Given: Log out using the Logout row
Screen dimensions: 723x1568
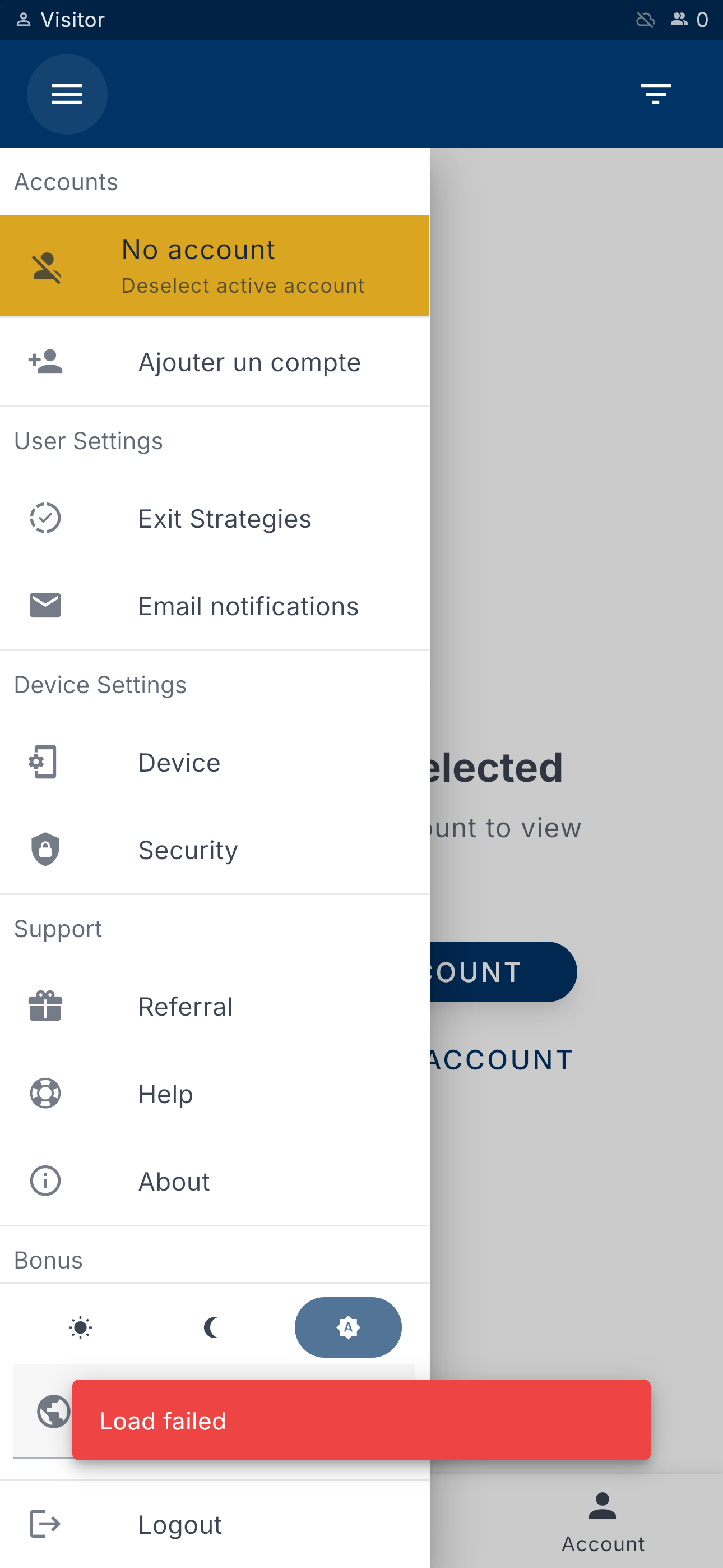Looking at the screenshot, I should (214, 1525).
